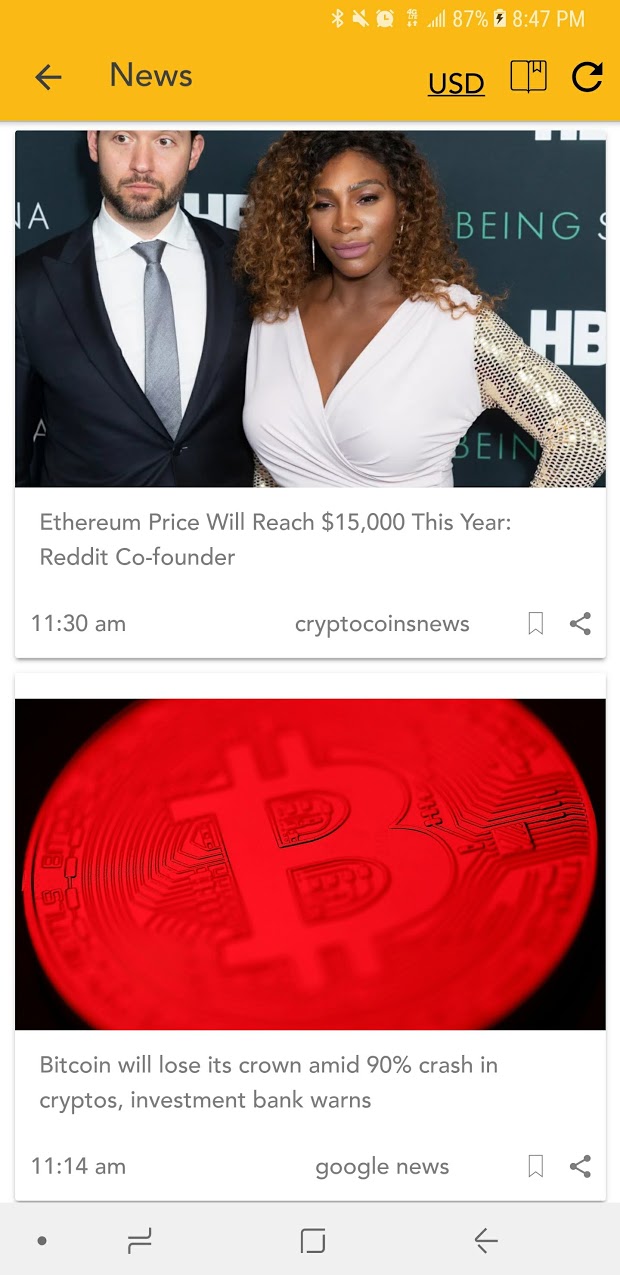Share the Bitcoin crash article

point(580,1166)
